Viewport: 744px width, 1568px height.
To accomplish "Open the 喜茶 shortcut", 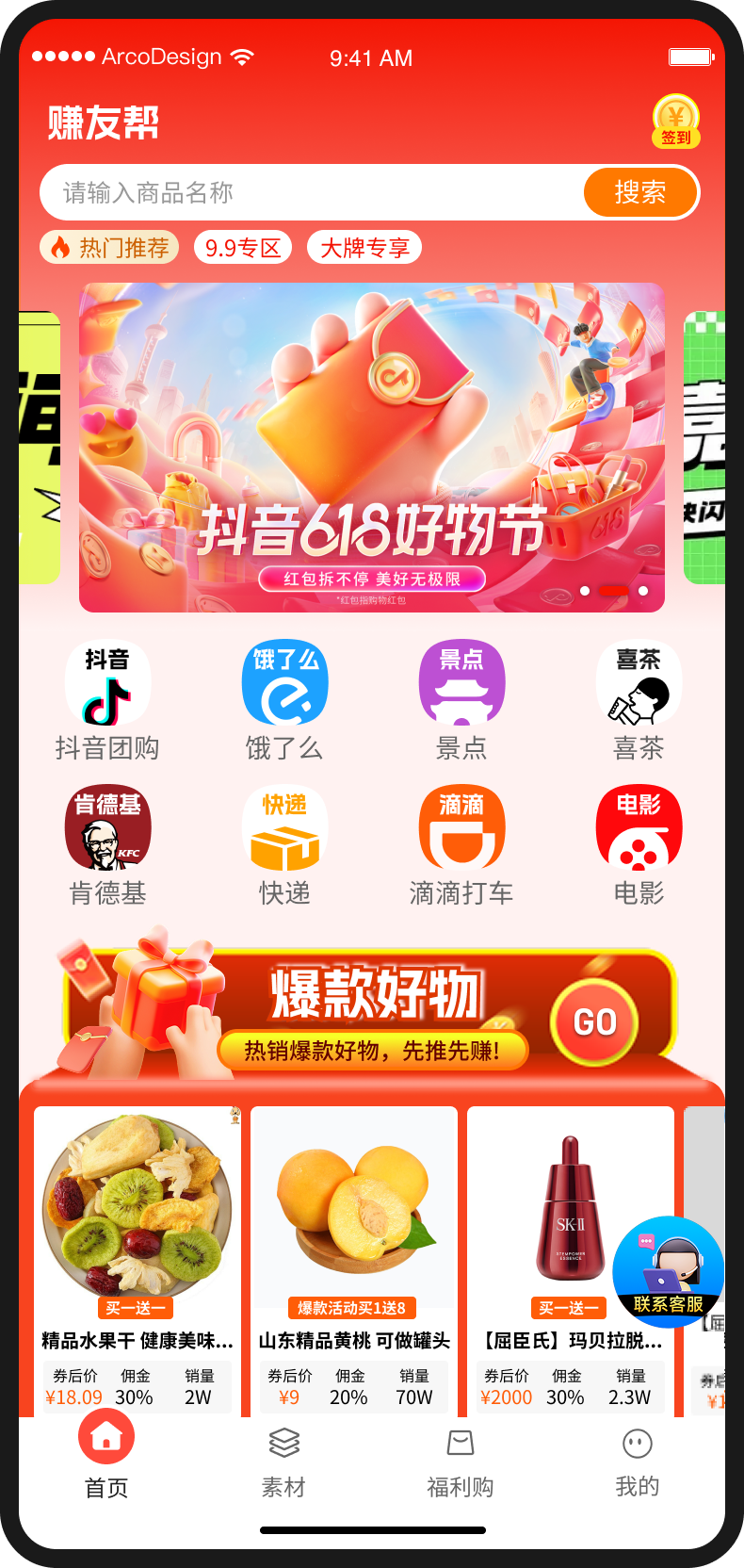I will pyautogui.click(x=639, y=699).
